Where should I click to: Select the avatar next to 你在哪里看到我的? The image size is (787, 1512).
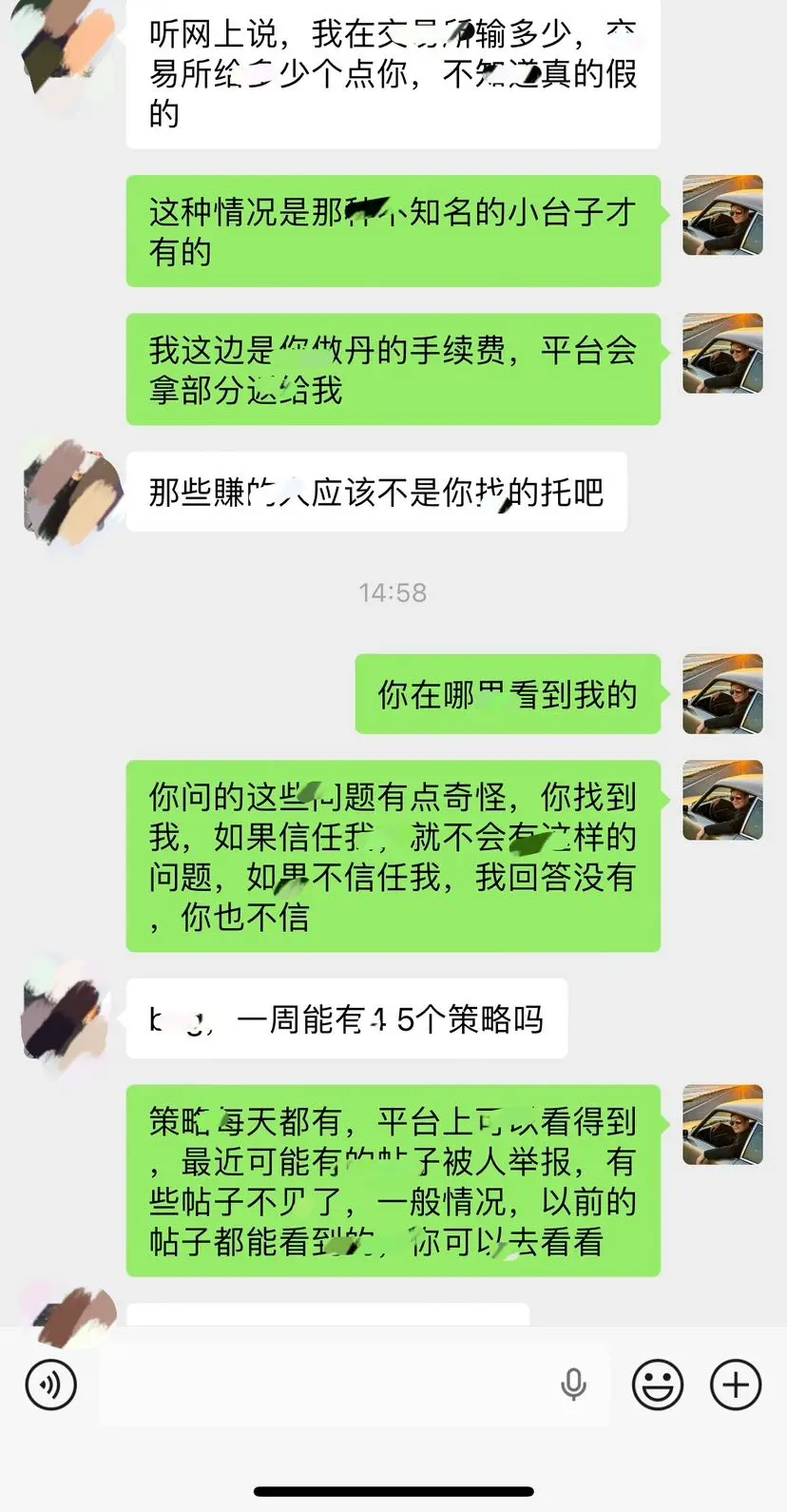[722, 695]
